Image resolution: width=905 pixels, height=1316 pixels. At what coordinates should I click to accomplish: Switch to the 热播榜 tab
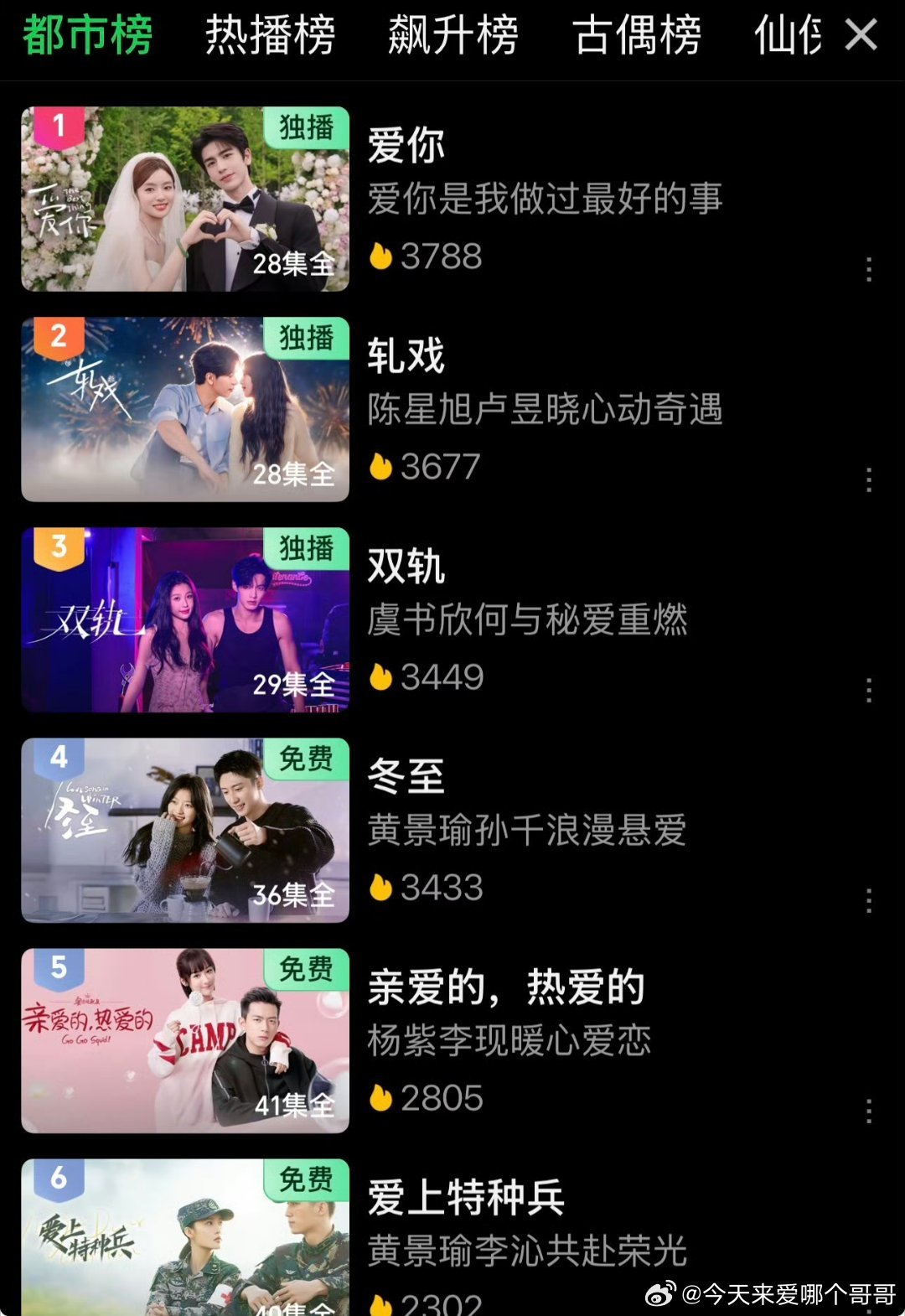tap(270, 36)
